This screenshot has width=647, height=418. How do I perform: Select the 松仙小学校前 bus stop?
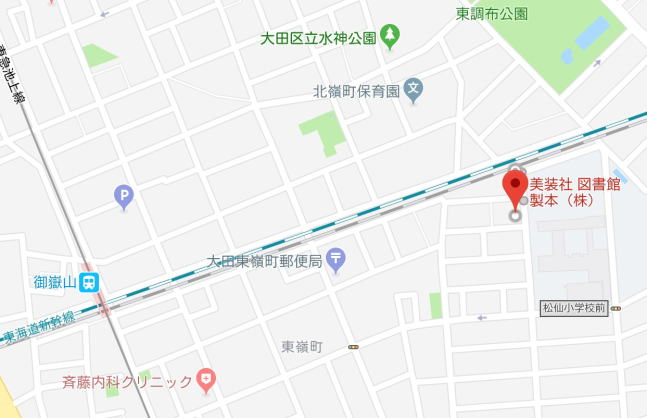coord(616,308)
